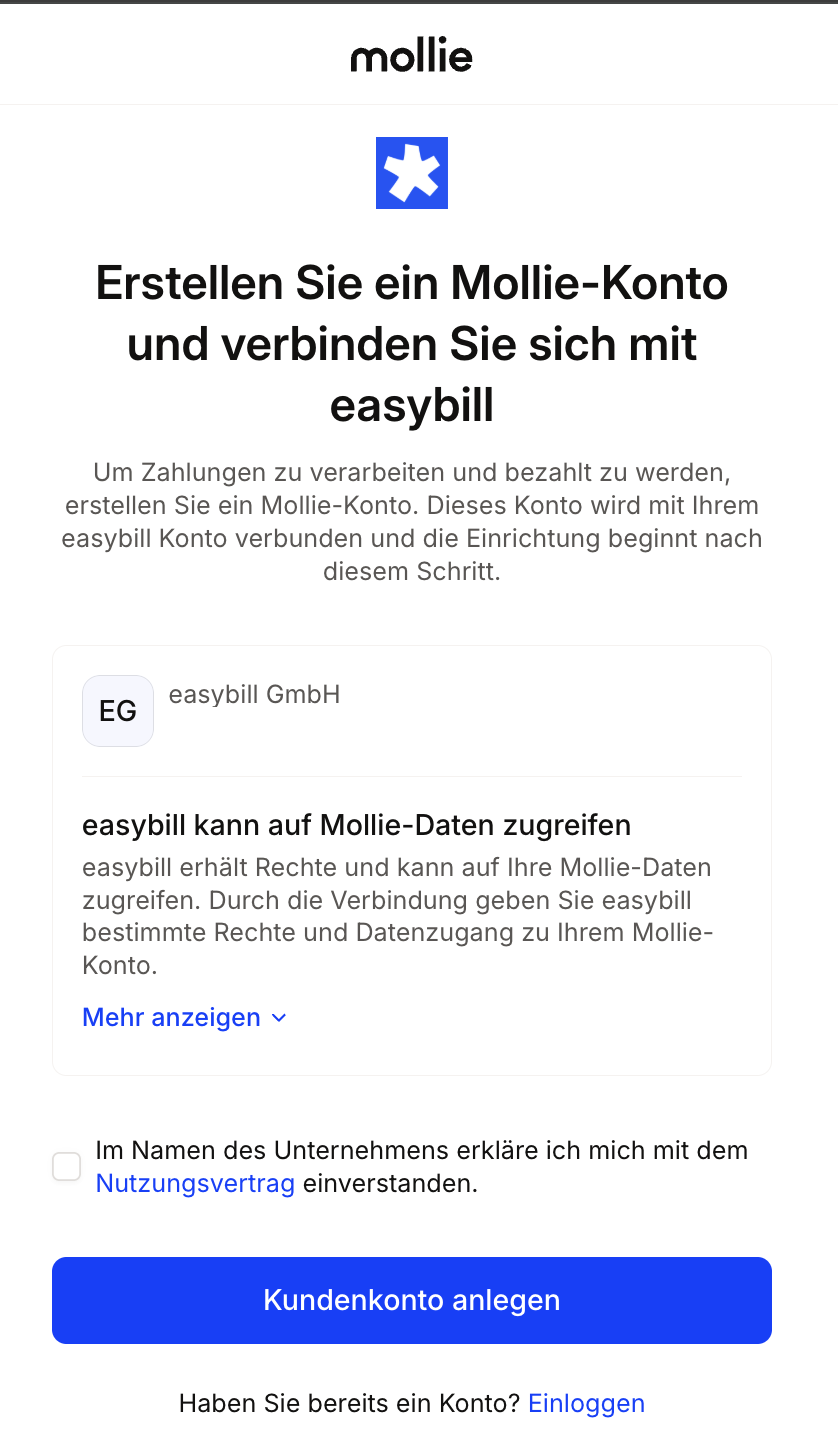Viewport: 838px width, 1446px height.
Task: Tap Kundenkonto anlegen button
Action: [412, 1300]
